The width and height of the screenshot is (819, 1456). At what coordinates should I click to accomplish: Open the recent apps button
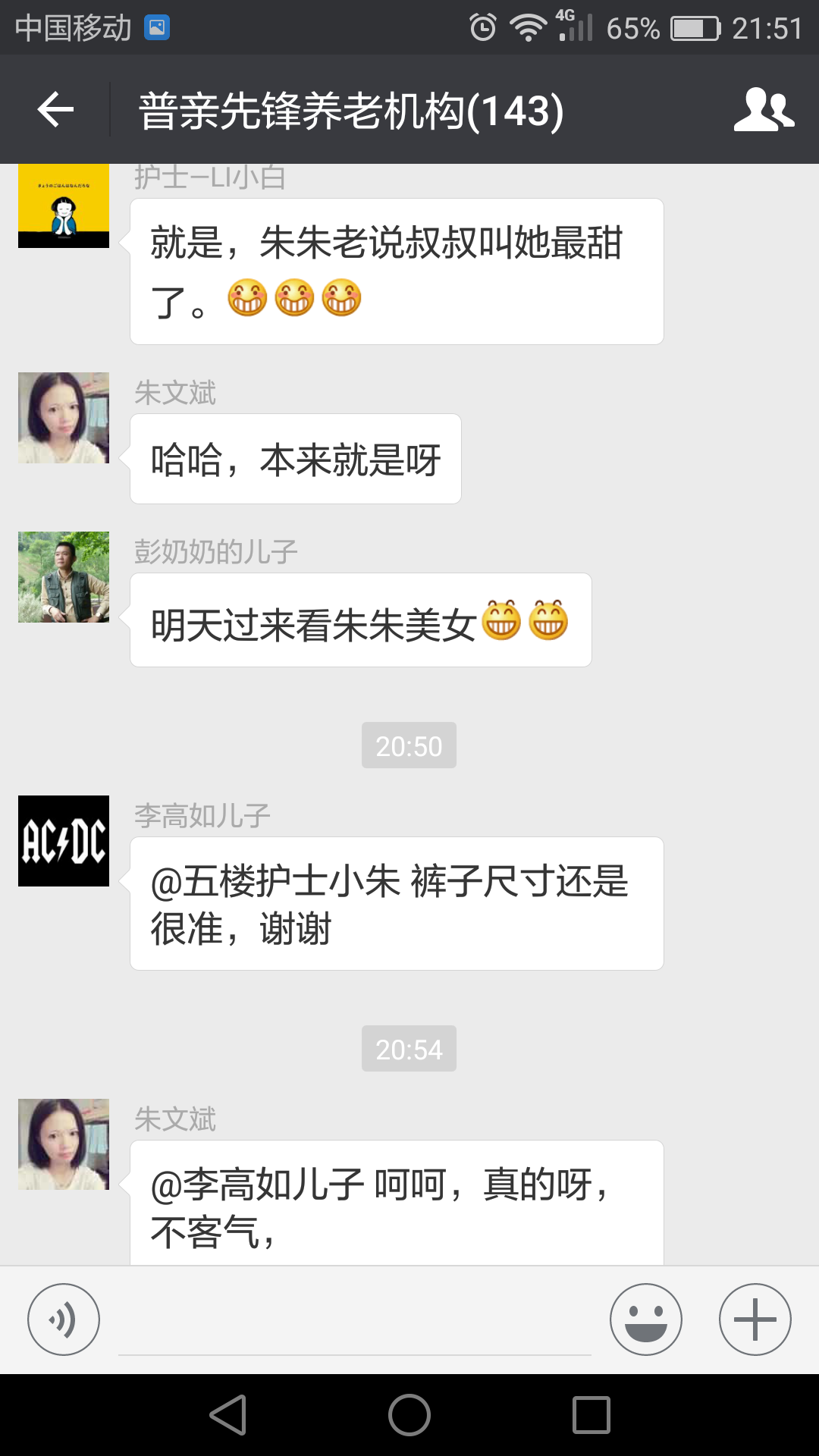[x=591, y=1415]
